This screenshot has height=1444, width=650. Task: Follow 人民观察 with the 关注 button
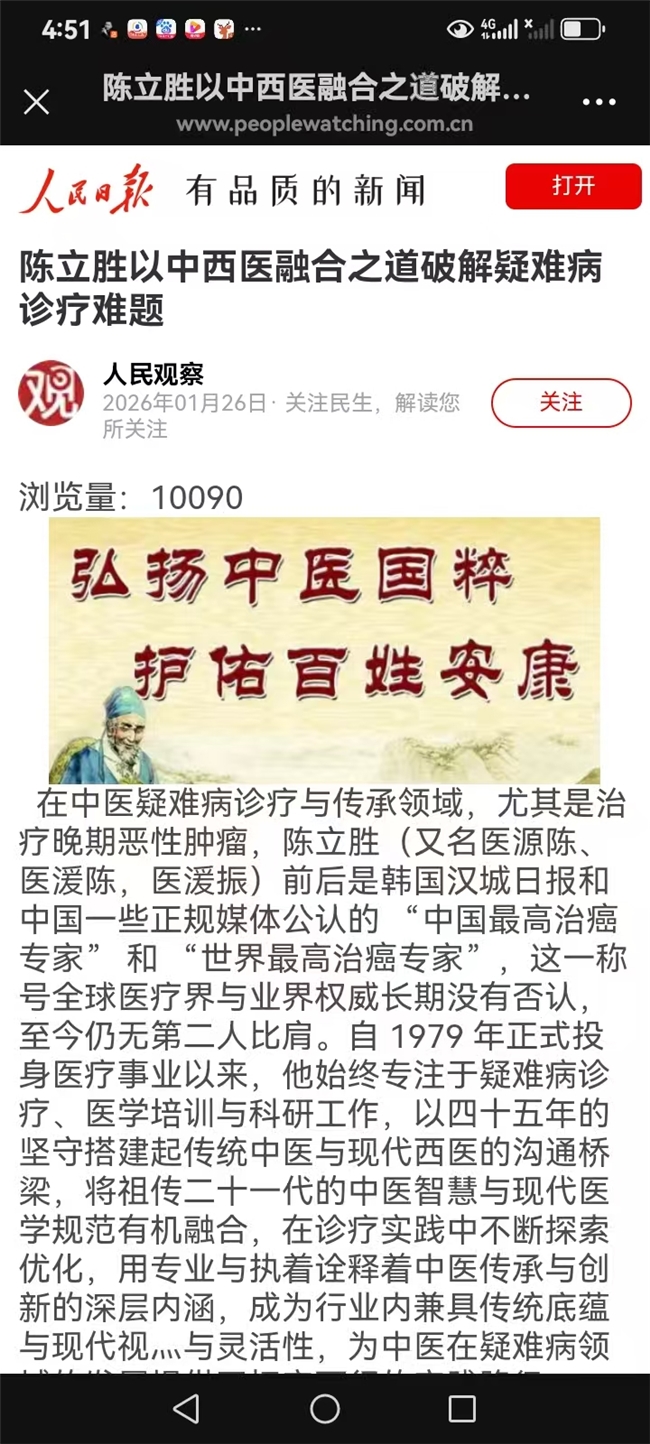coord(561,403)
